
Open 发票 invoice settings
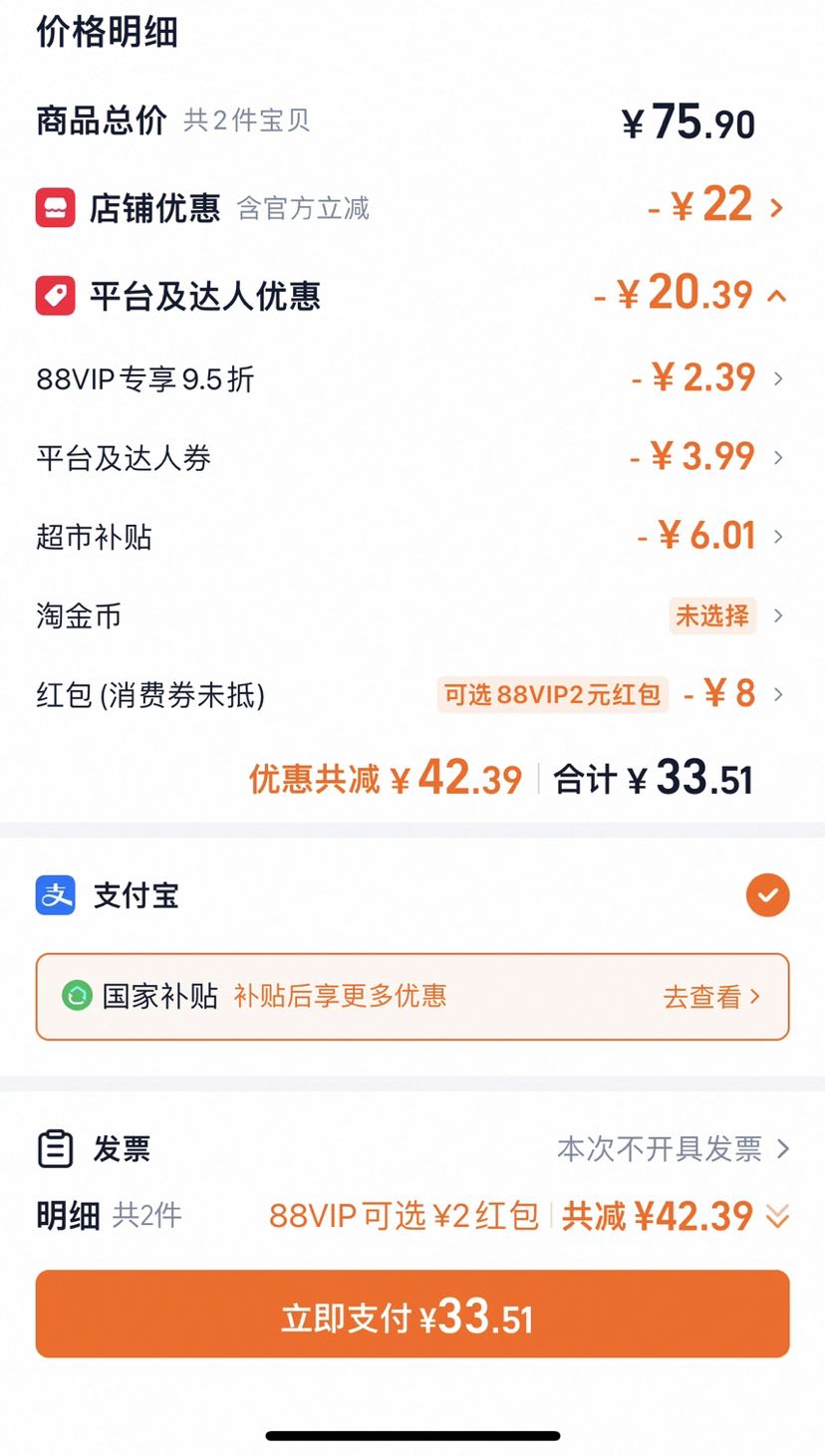412,1149
